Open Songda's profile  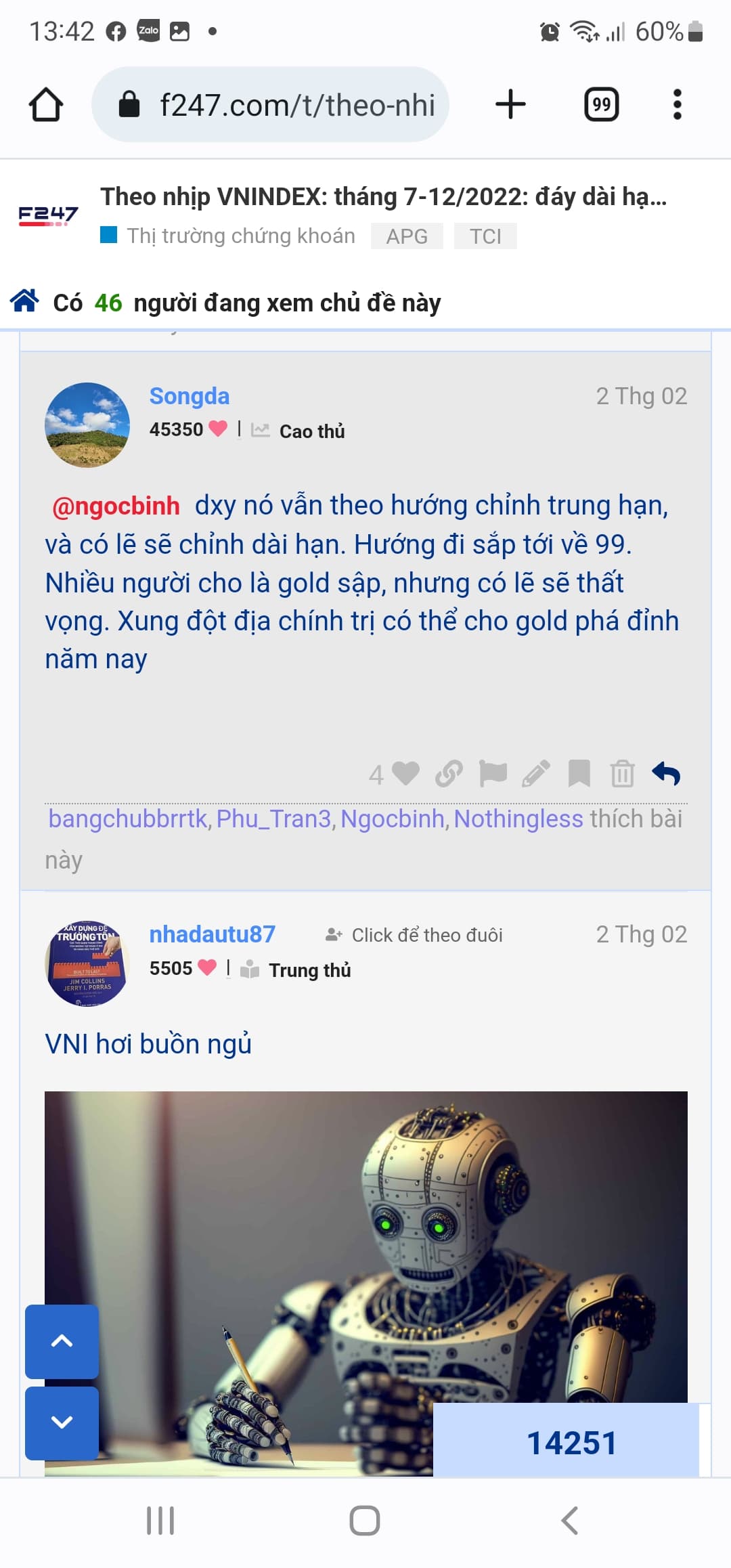click(x=190, y=396)
